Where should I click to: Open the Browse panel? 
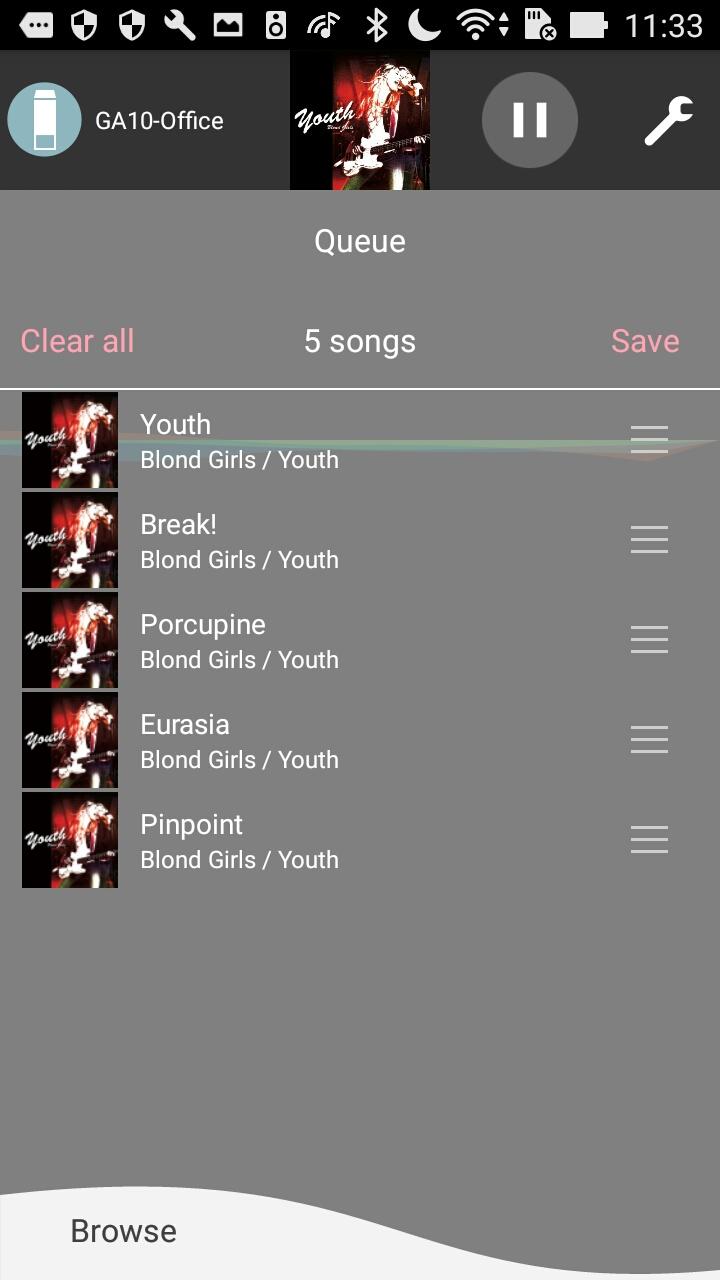(124, 1231)
